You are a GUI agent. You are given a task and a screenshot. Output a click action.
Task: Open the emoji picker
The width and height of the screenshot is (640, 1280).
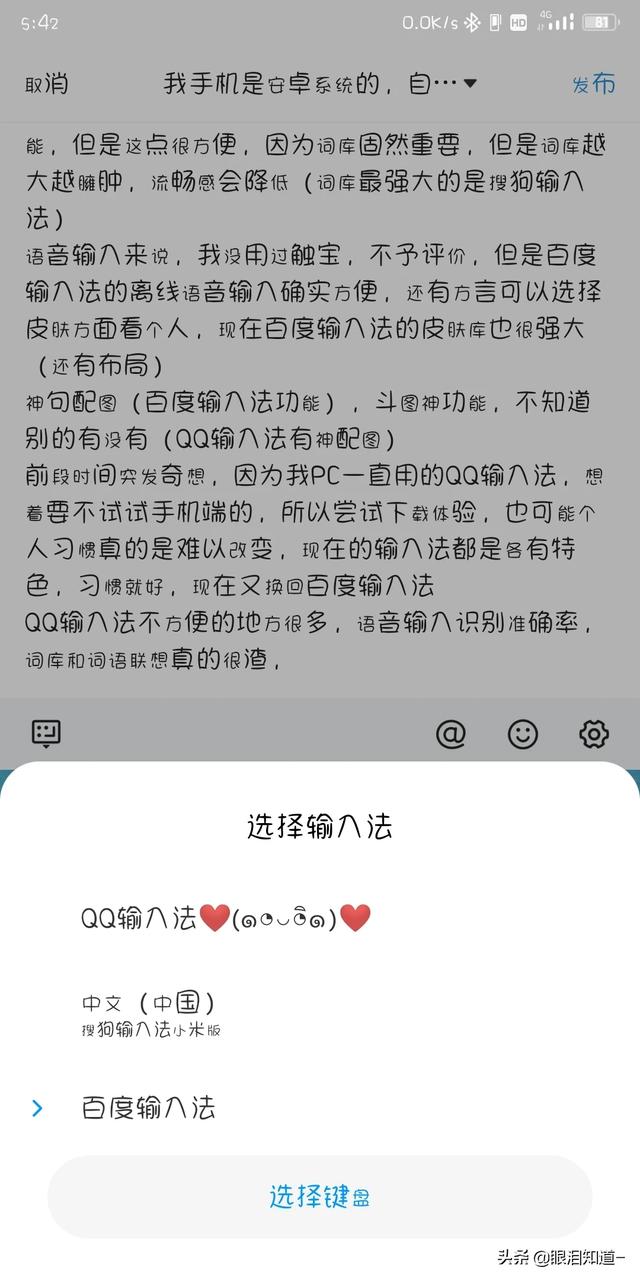pos(523,734)
